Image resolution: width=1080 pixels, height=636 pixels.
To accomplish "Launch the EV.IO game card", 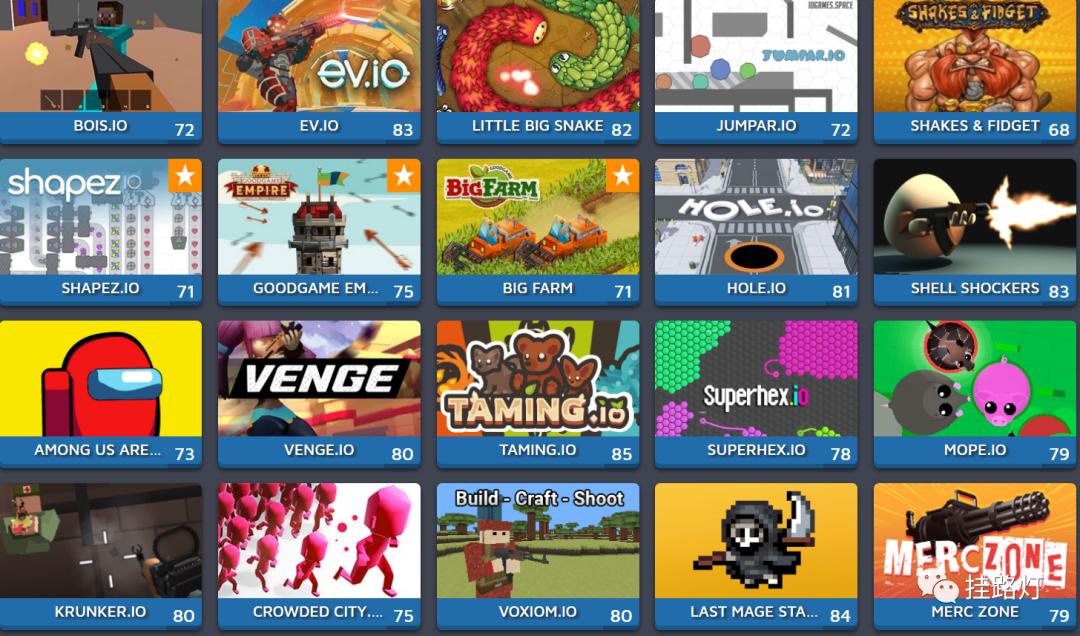I will pos(319,60).
